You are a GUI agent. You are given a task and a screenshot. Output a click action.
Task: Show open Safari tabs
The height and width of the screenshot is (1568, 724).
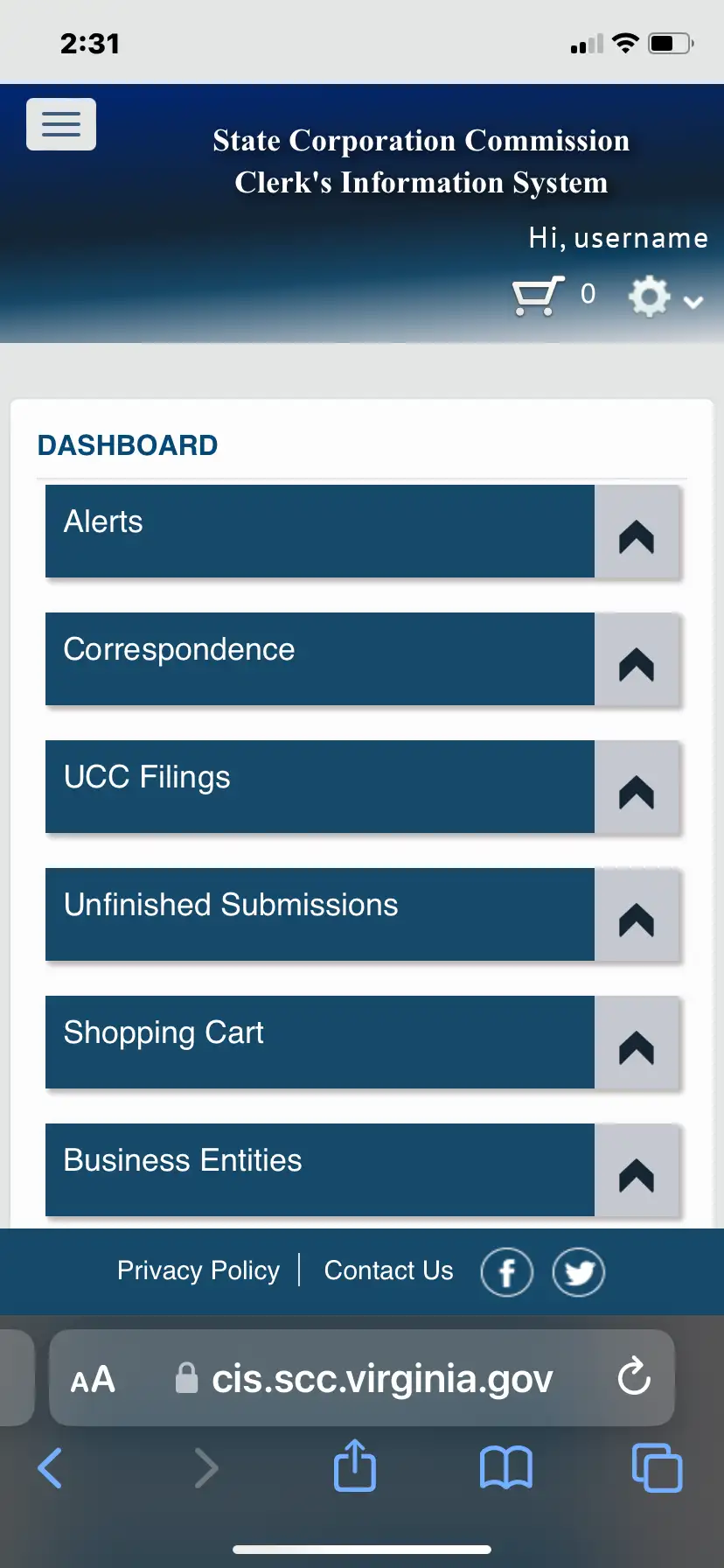coord(657,1467)
